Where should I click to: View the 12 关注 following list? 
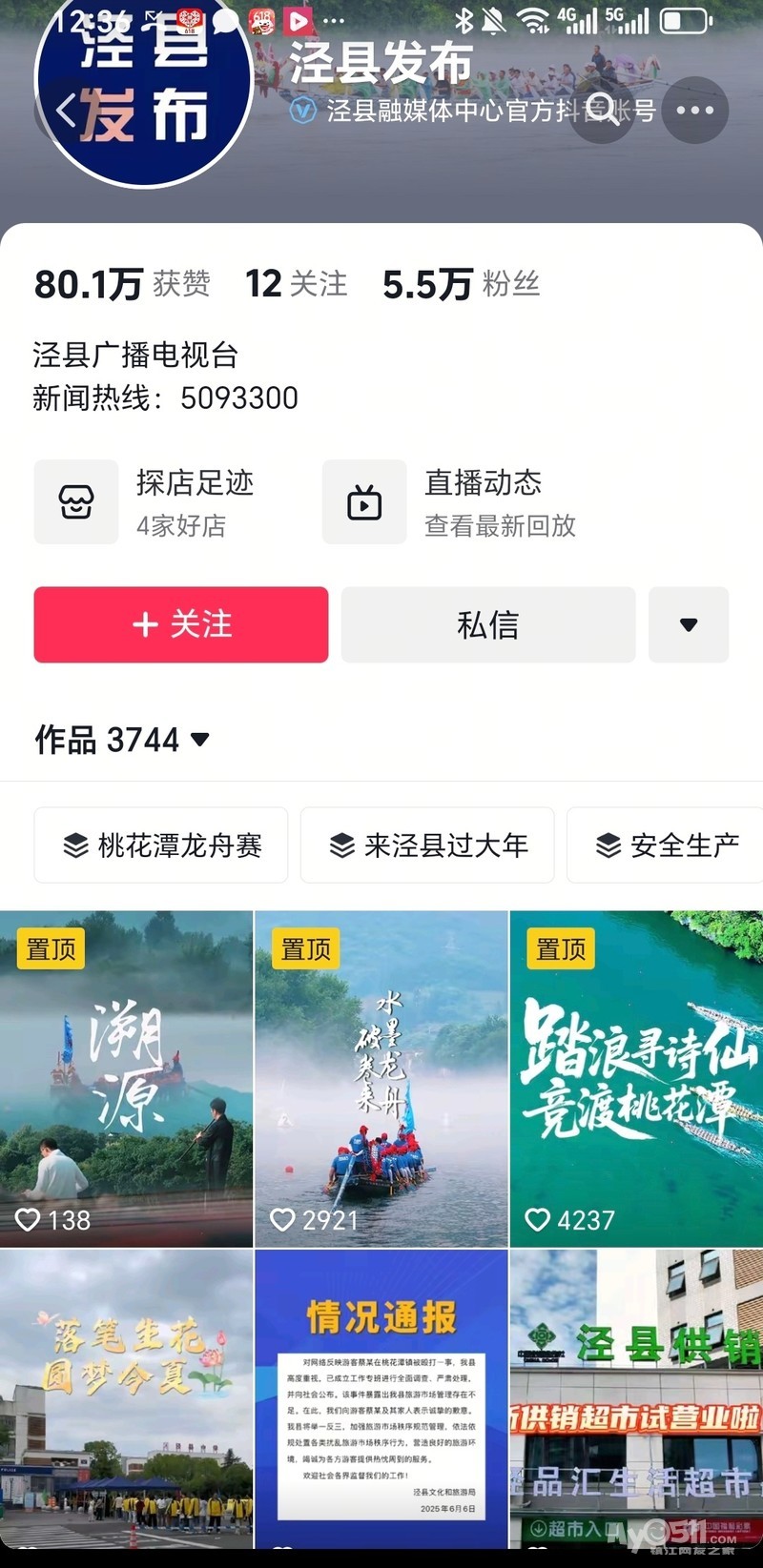coord(297,283)
